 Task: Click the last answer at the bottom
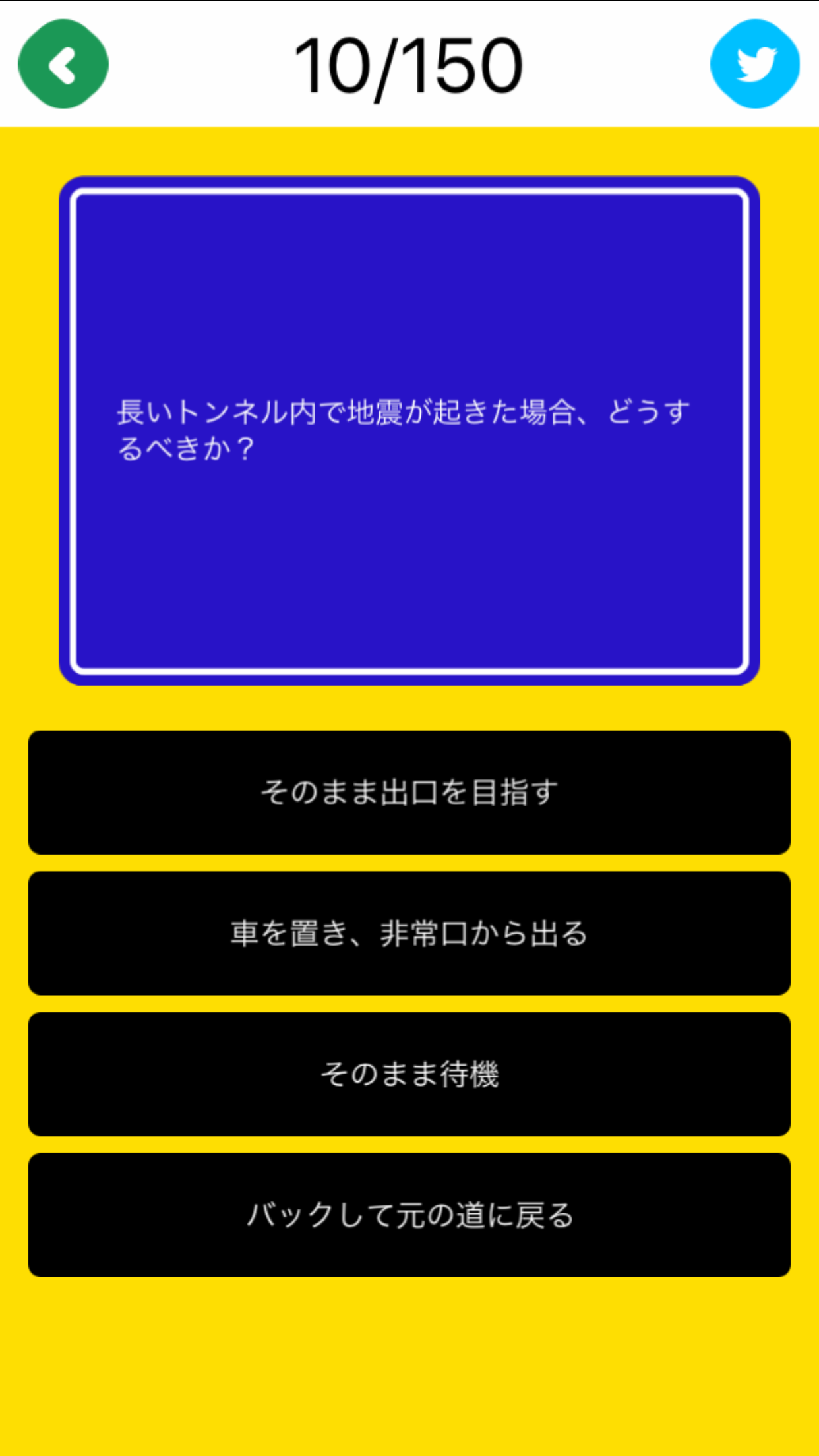click(409, 1215)
